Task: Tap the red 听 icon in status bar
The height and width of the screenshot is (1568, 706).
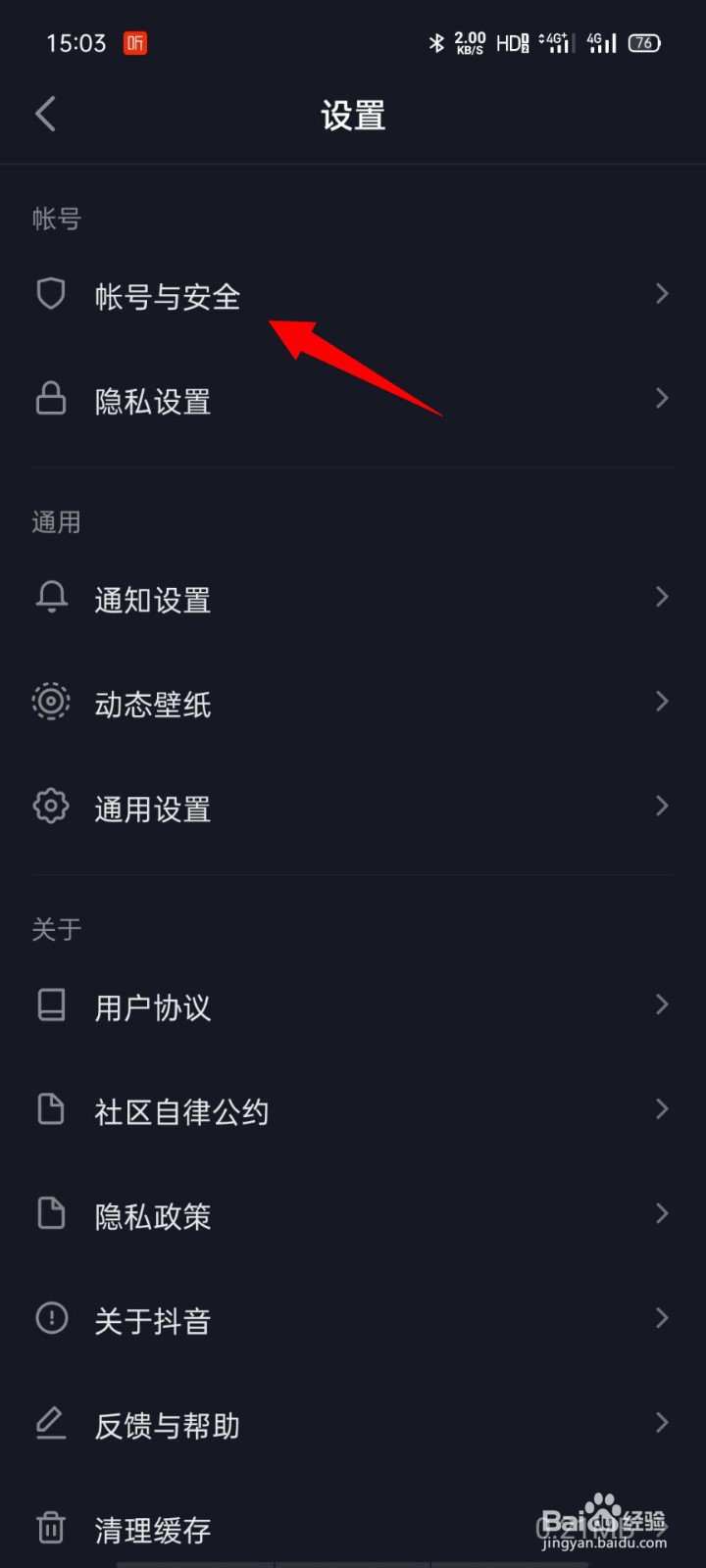Action: [135, 43]
